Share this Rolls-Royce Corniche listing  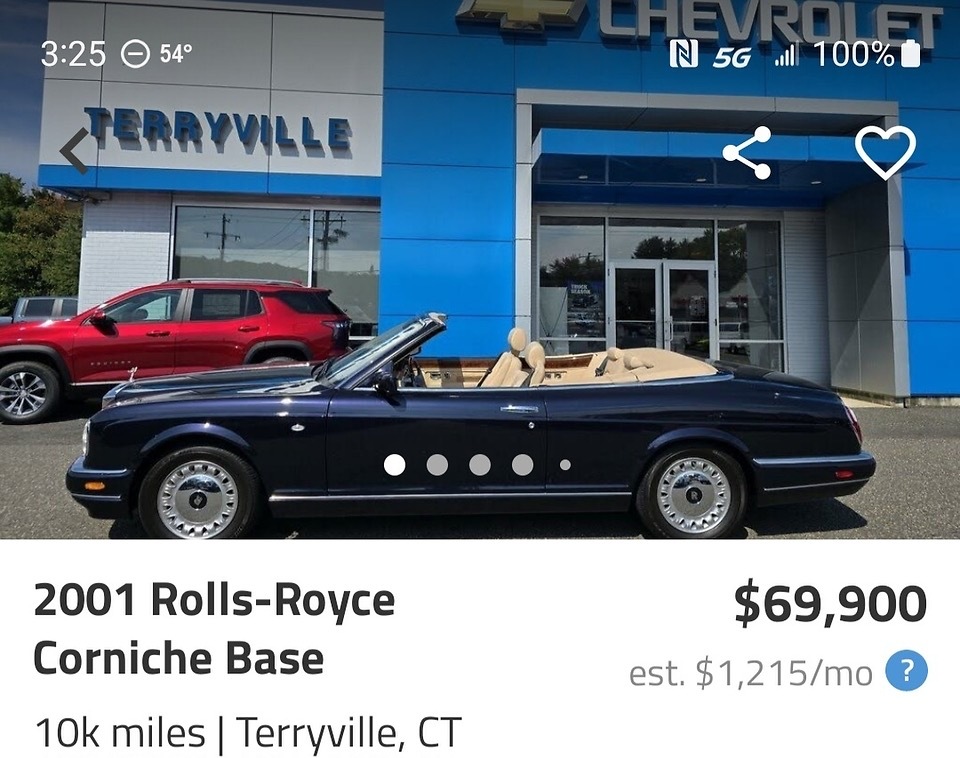click(x=747, y=153)
